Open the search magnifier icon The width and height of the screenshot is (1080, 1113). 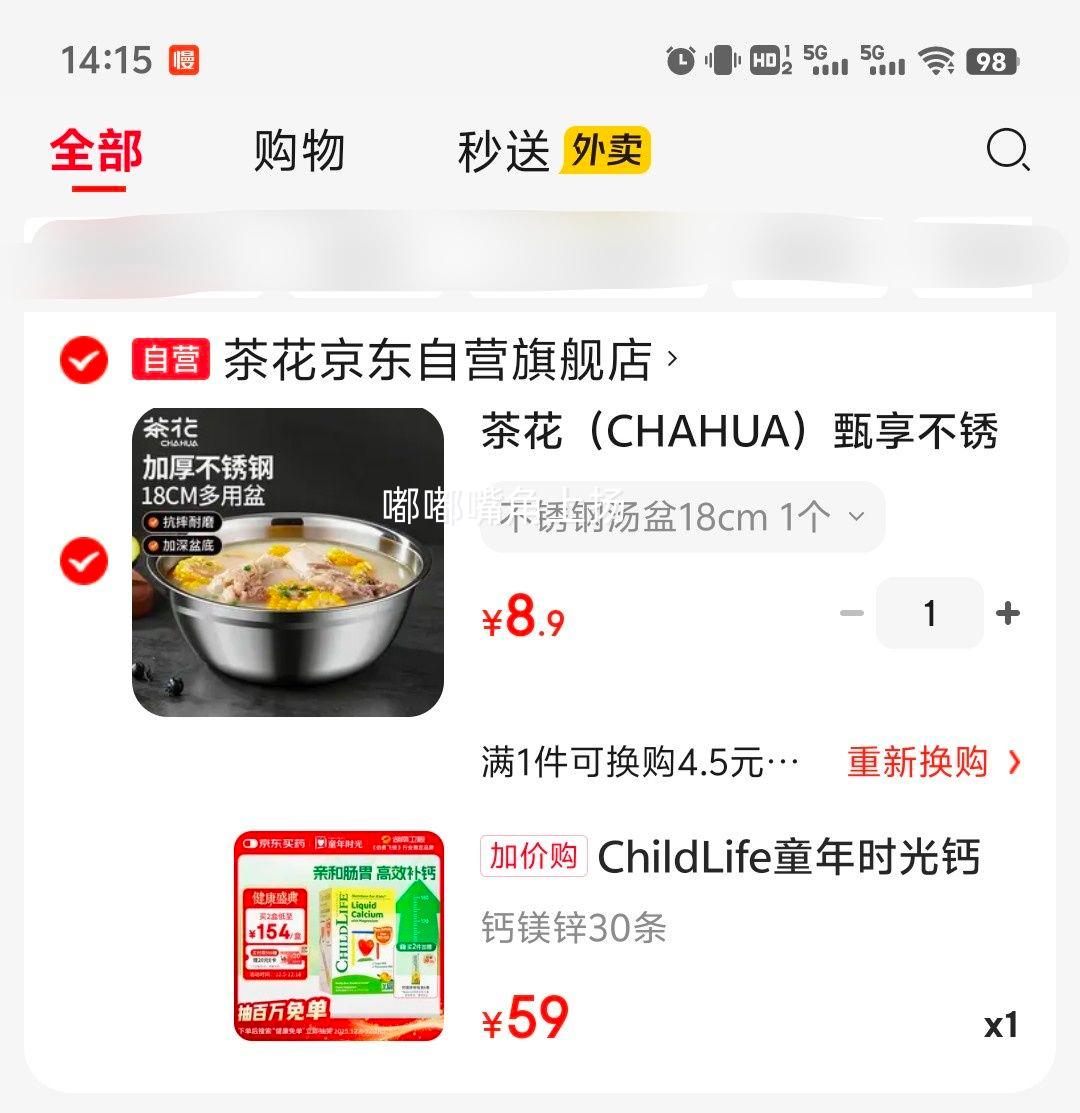tap(1007, 151)
